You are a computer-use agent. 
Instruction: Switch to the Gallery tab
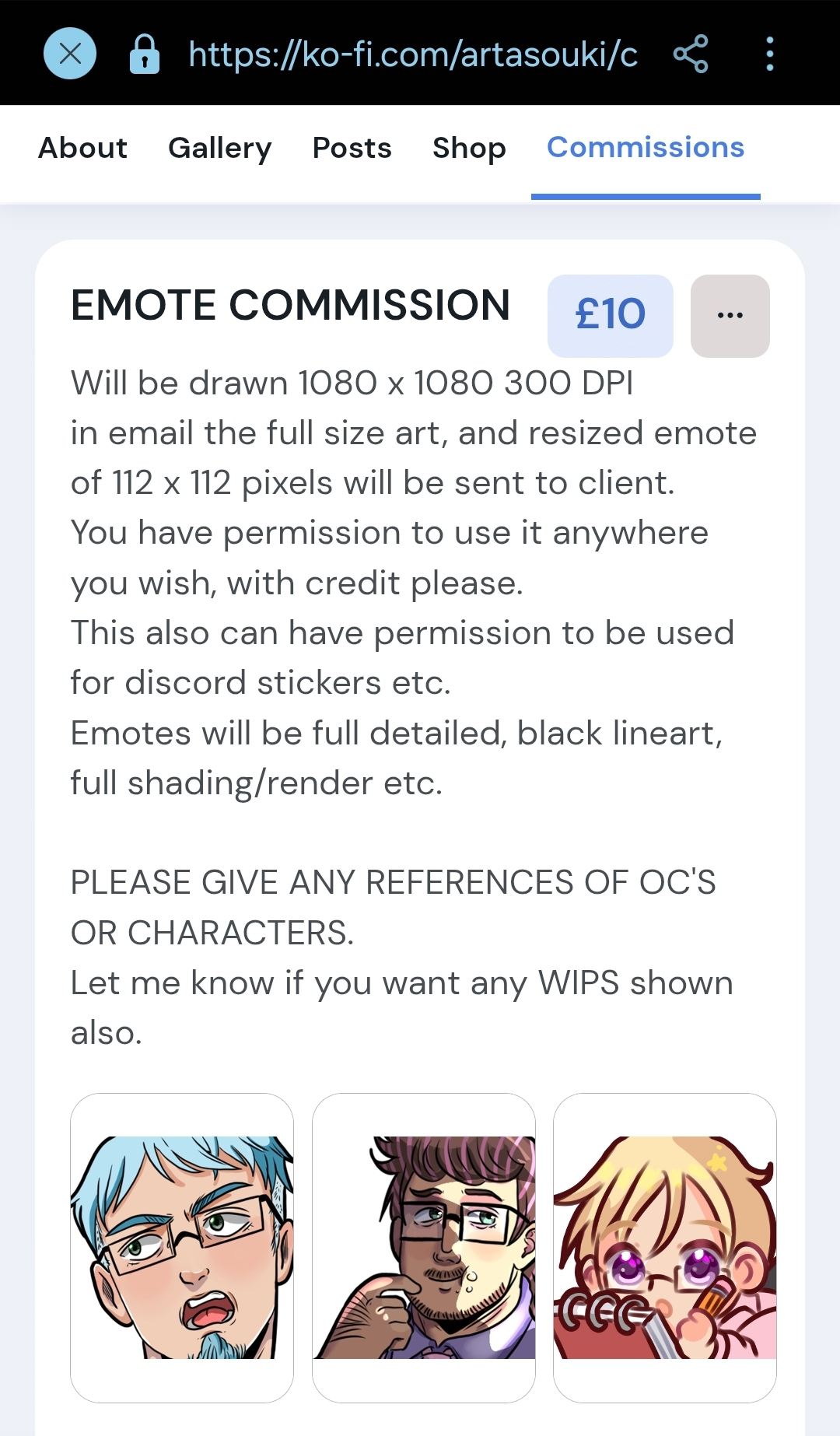[x=219, y=148]
